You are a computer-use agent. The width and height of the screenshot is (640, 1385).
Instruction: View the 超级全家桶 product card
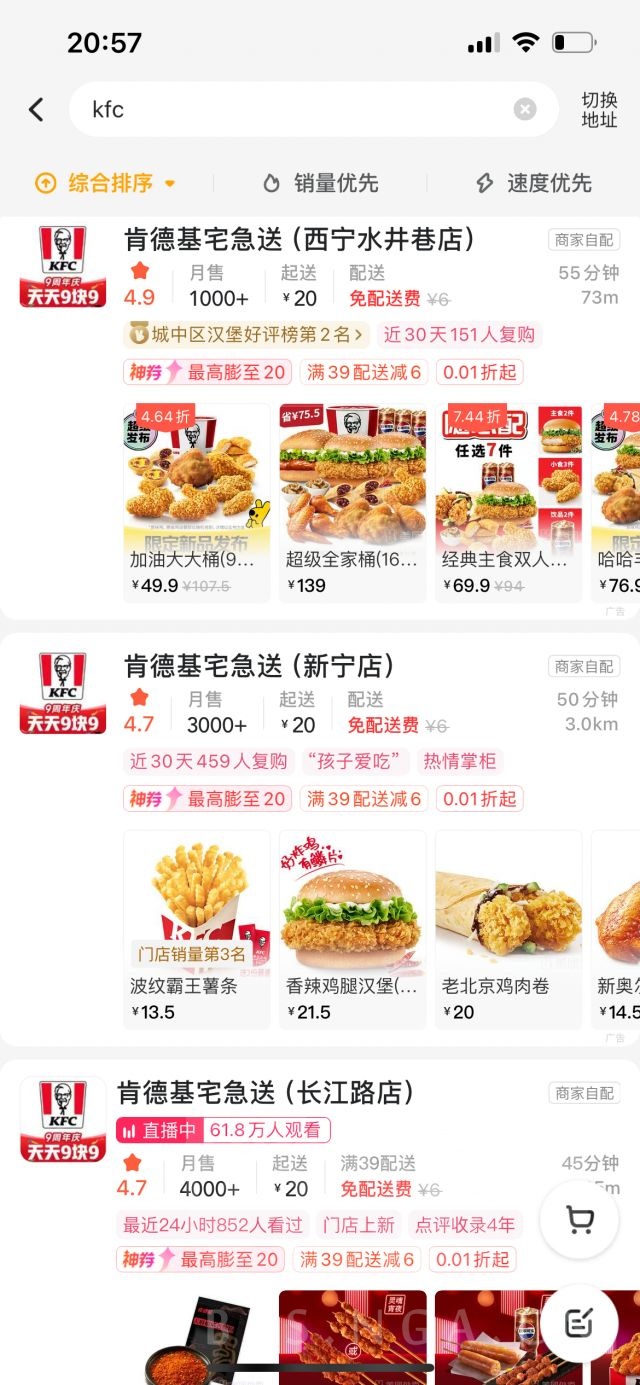[x=352, y=500]
